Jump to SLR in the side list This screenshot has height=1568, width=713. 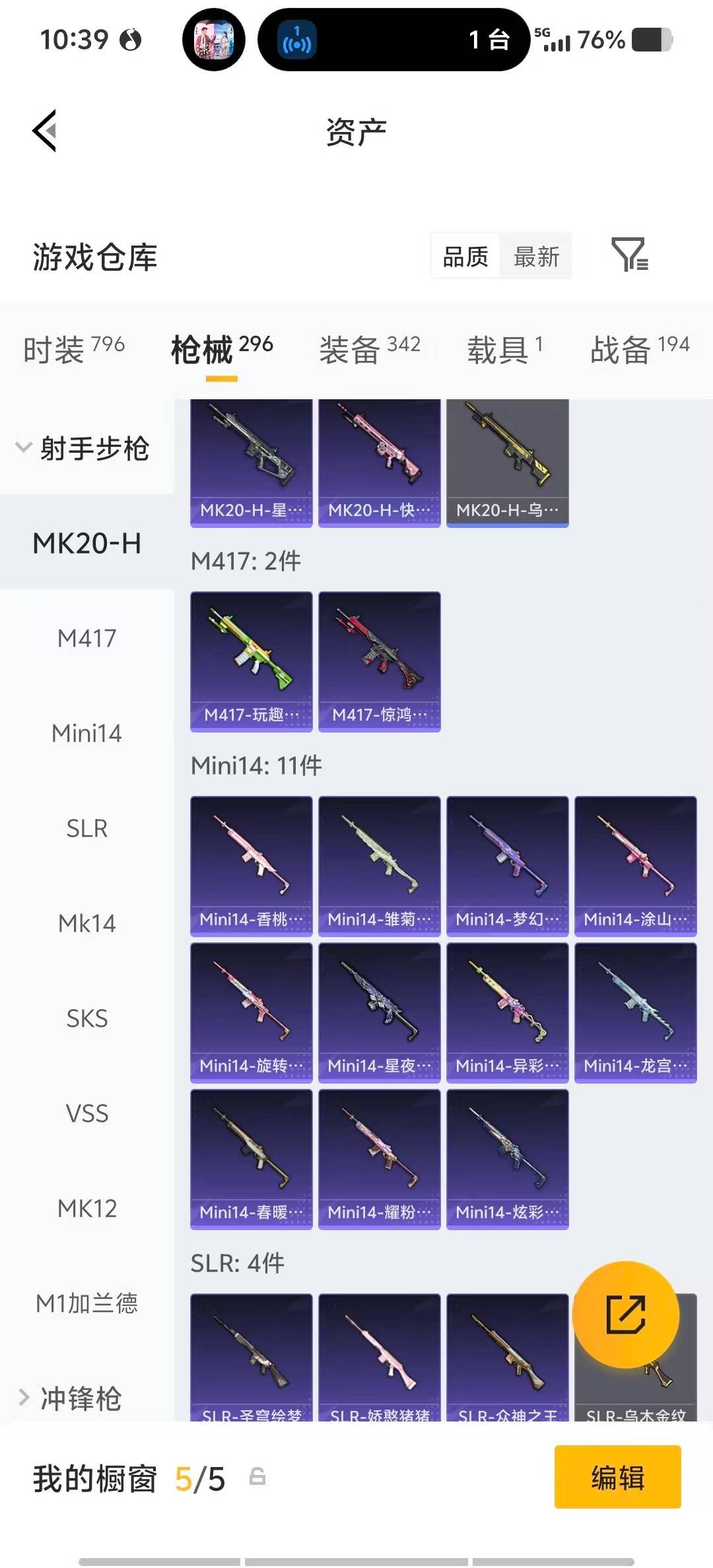[x=86, y=828]
